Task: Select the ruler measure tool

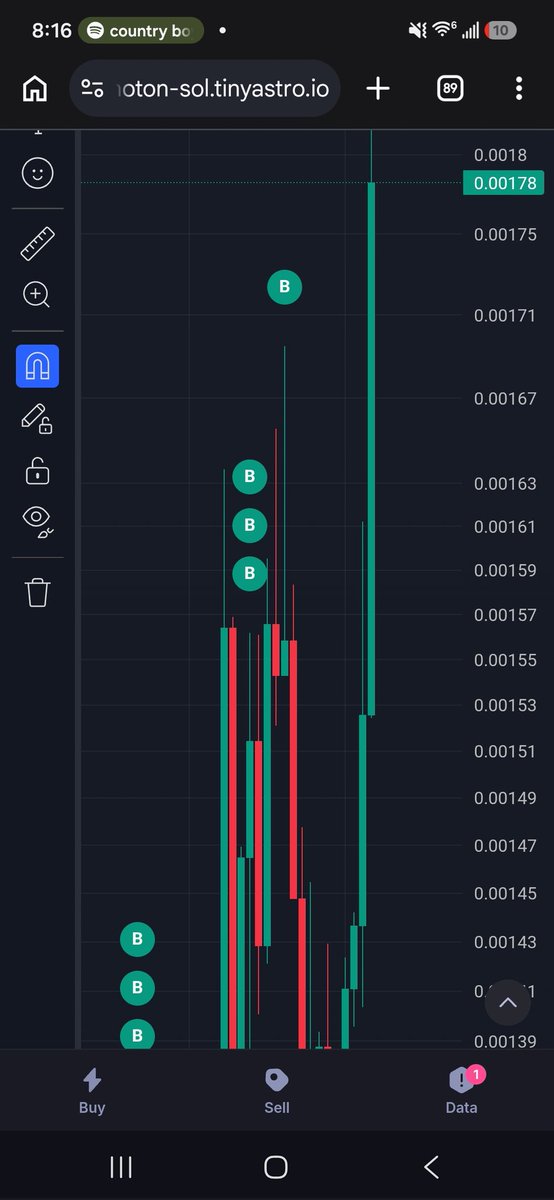Action: [37, 243]
